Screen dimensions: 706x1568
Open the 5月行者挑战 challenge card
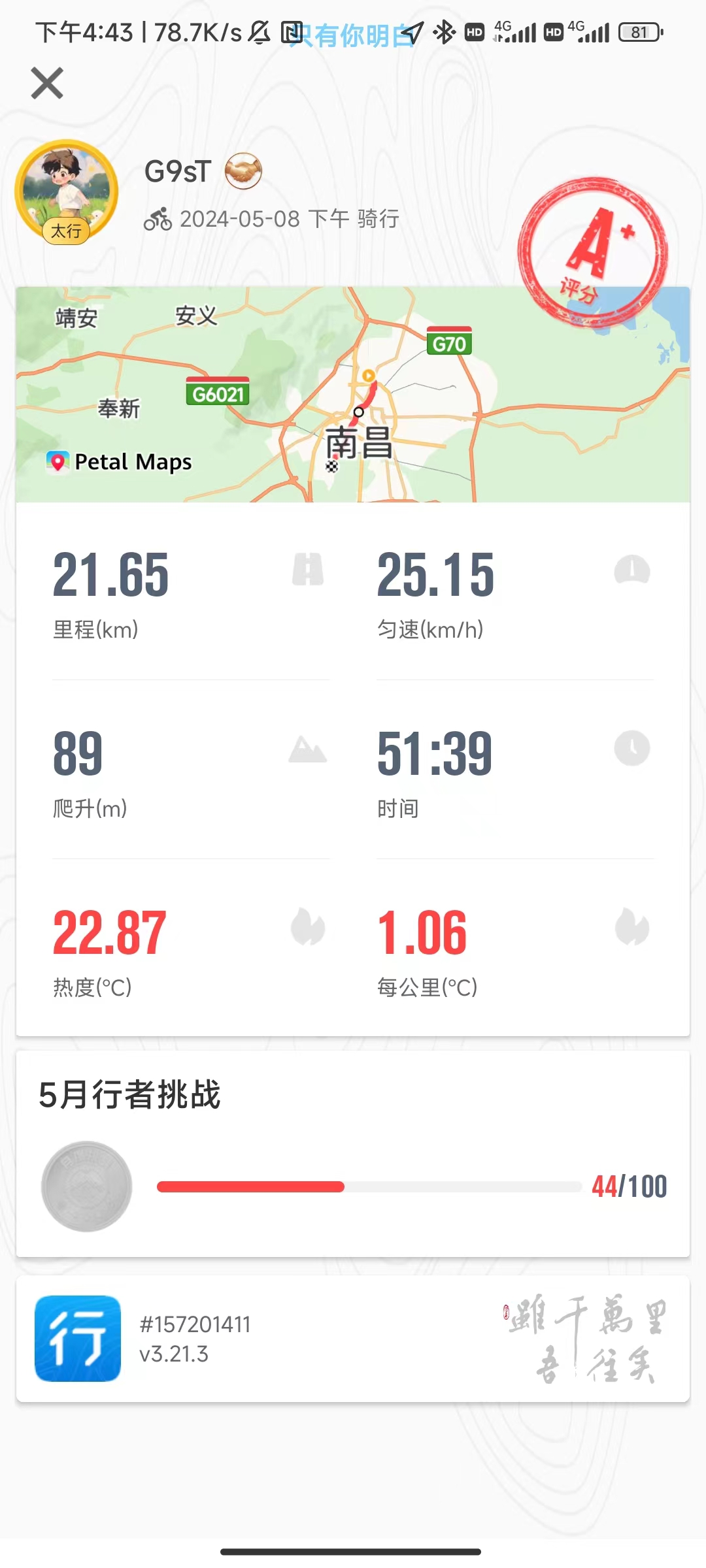tap(353, 1154)
